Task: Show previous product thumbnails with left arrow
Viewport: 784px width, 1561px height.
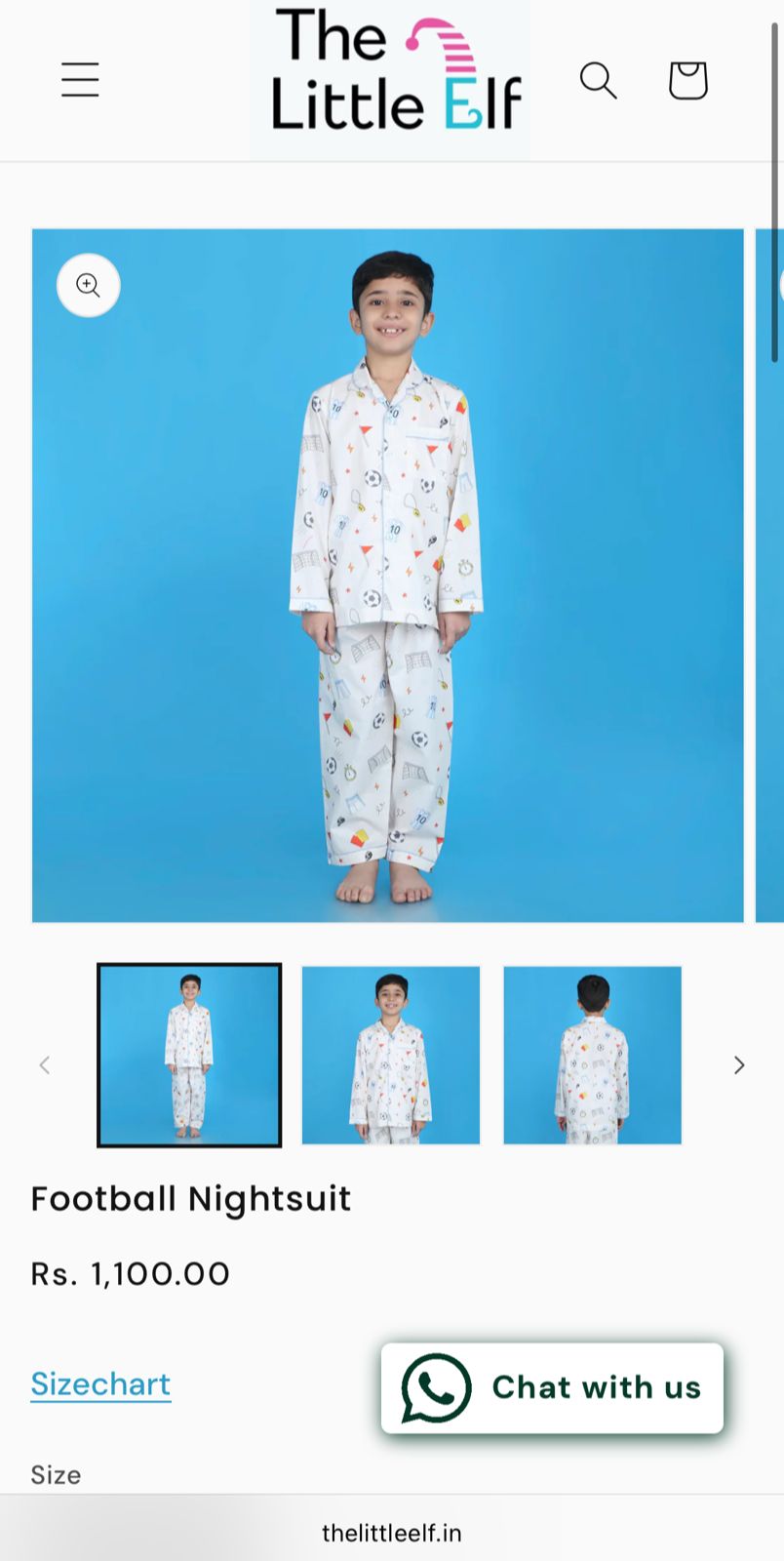Action: pos(44,1064)
